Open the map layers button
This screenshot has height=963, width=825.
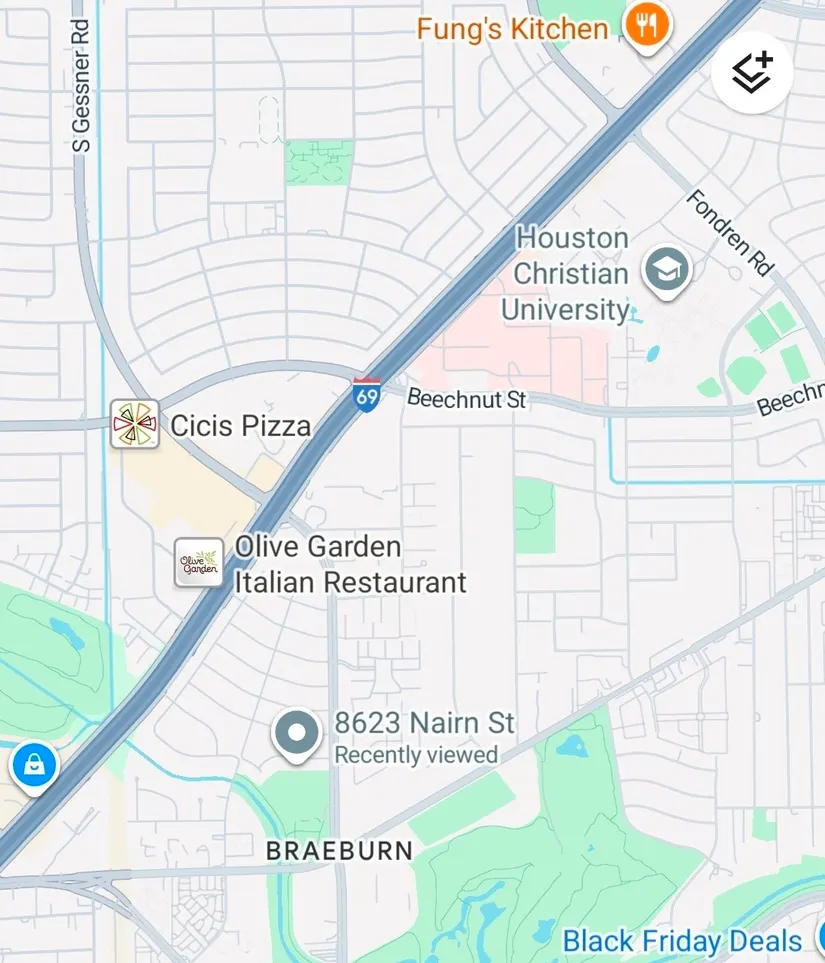(x=752, y=72)
